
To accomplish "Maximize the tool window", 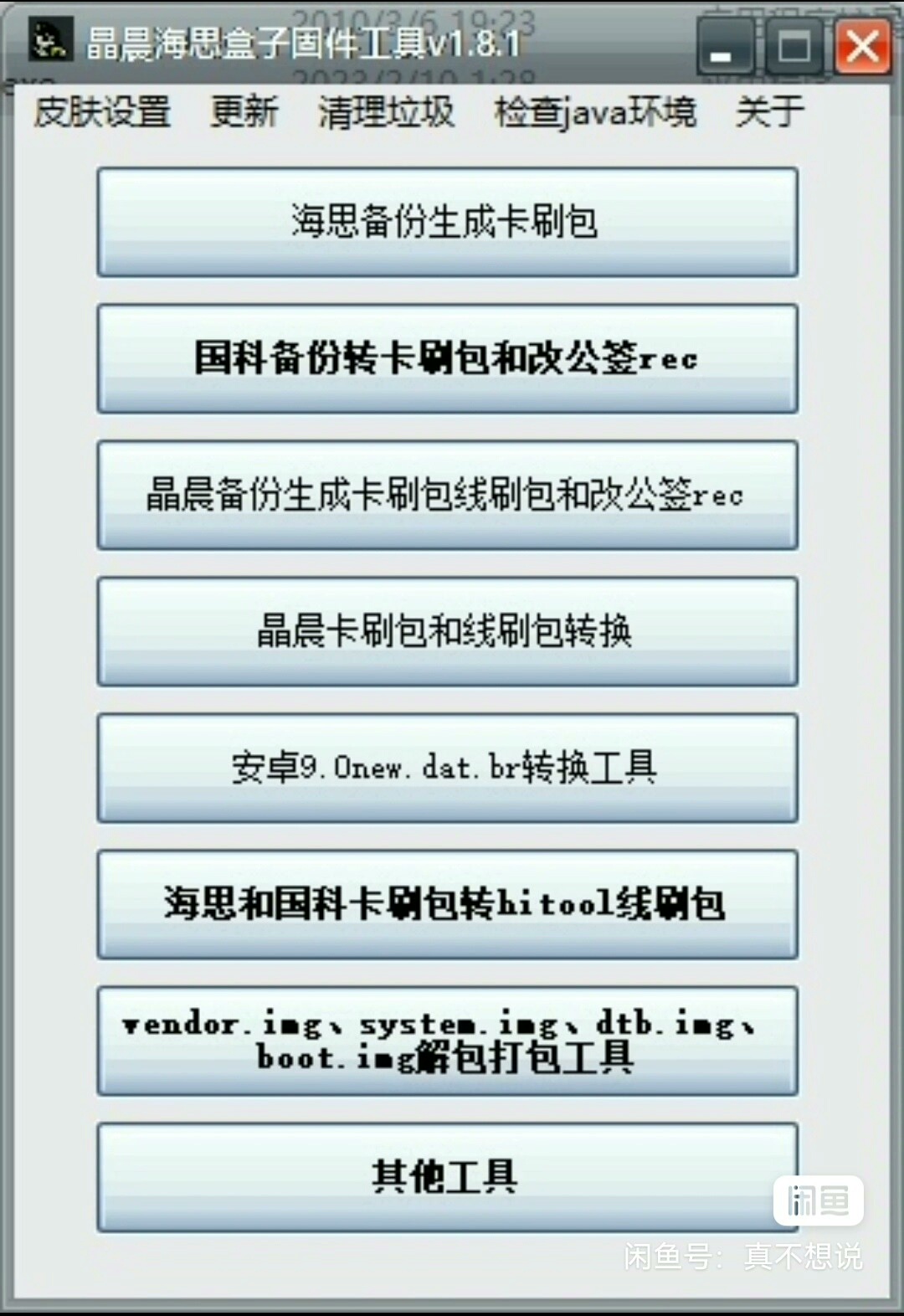I will tap(794, 47).
